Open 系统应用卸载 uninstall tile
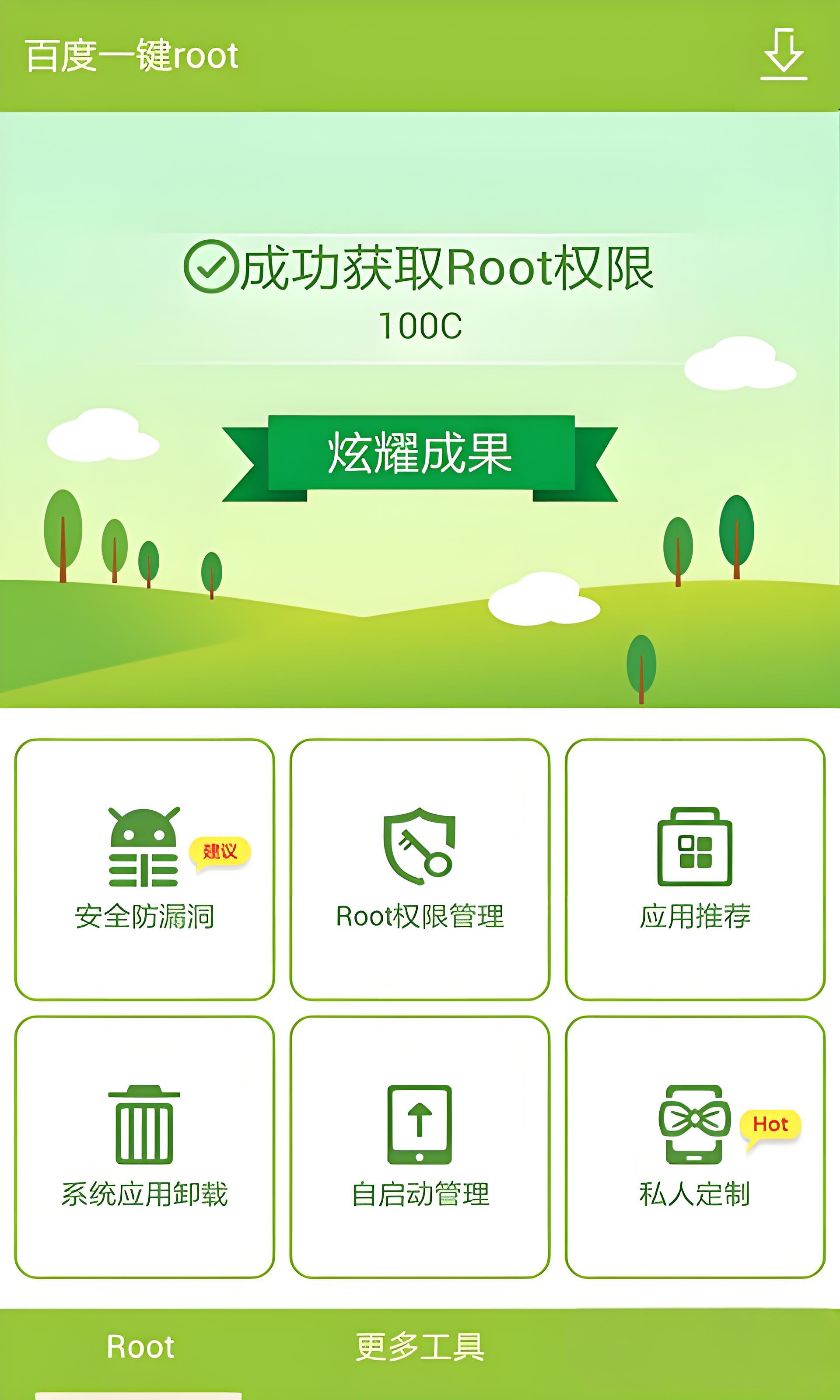This screenshot has height=1400, width=840. pyautogui.click(x=145, y=1147)
